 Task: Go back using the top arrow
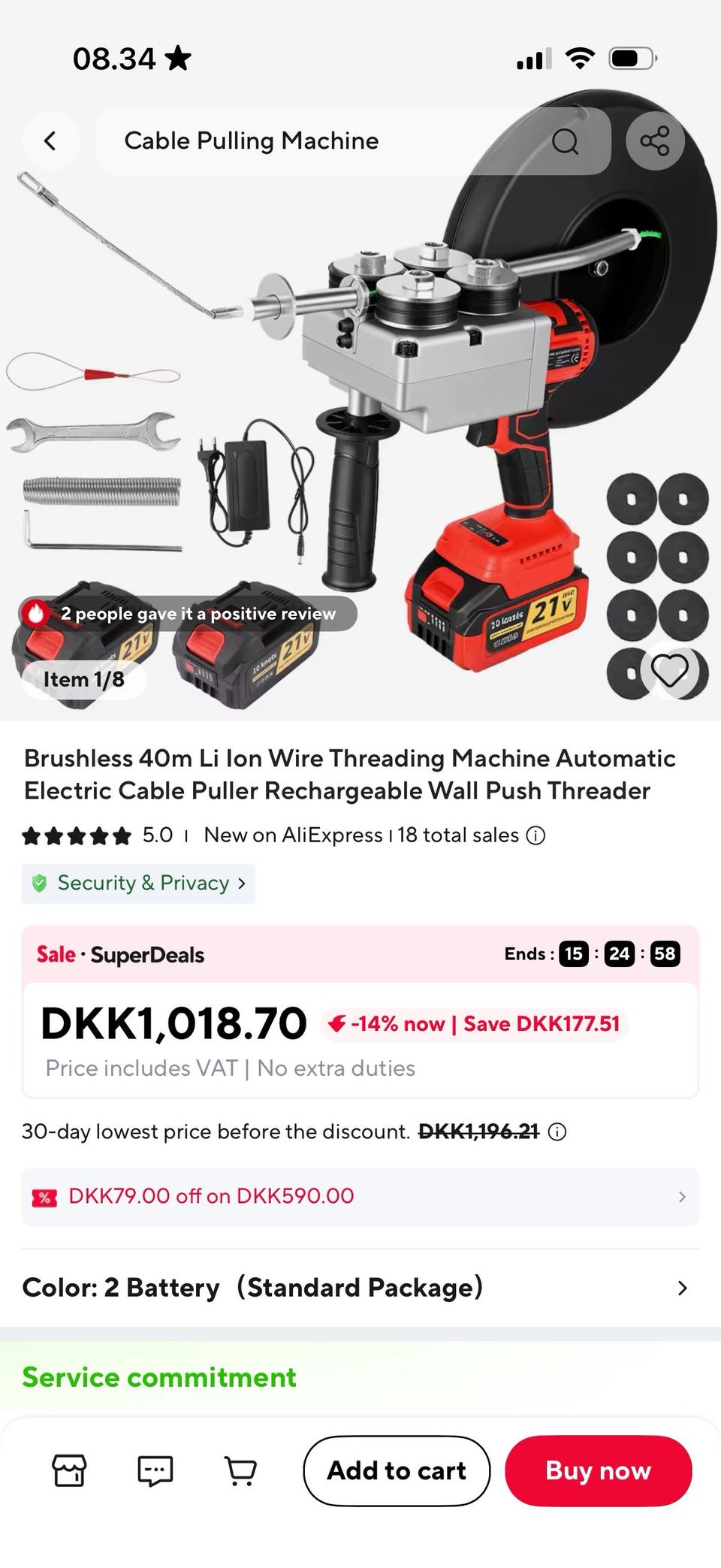coord(50,140)
